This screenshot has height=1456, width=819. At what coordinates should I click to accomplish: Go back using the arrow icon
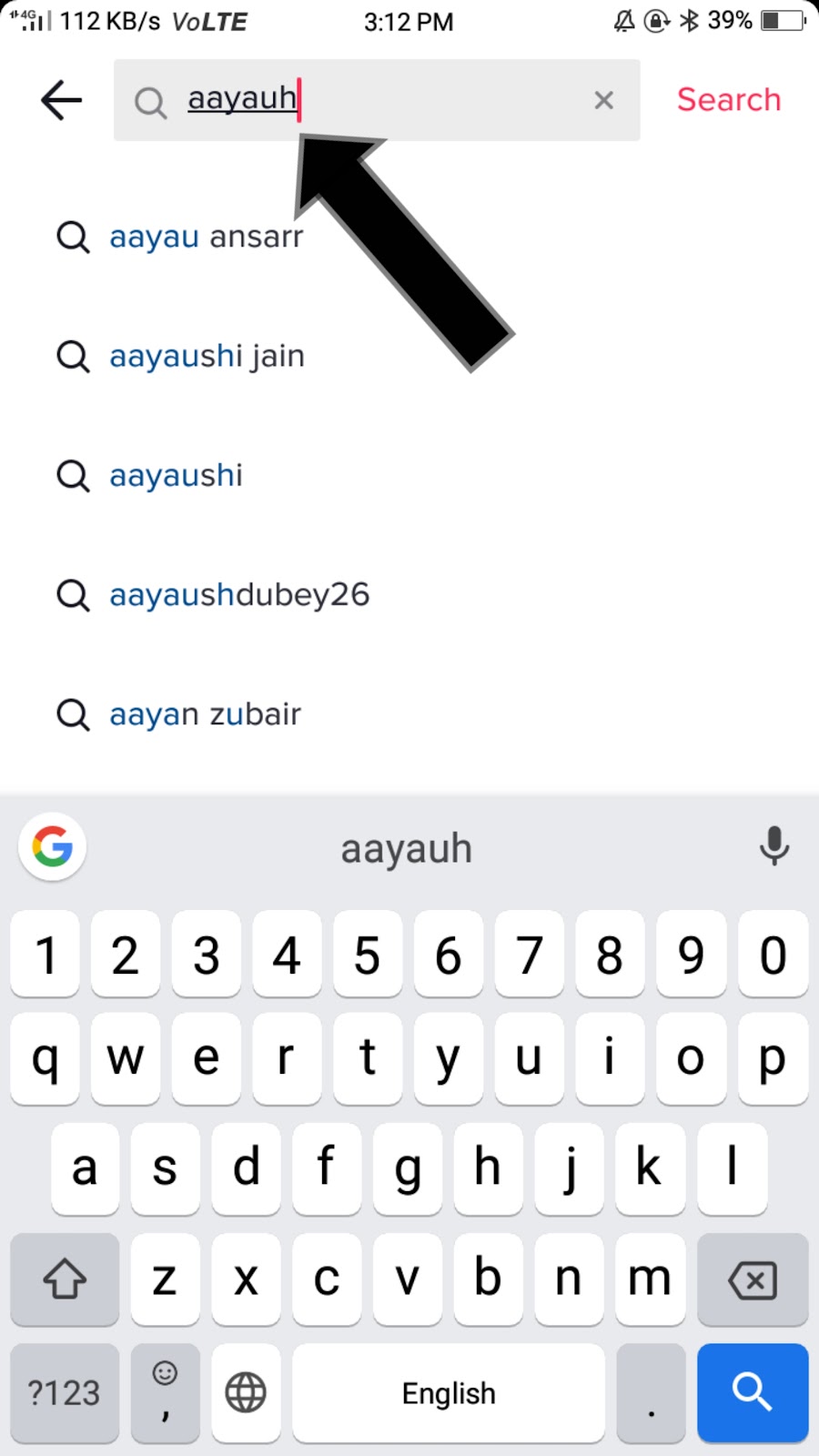point(61,100)
